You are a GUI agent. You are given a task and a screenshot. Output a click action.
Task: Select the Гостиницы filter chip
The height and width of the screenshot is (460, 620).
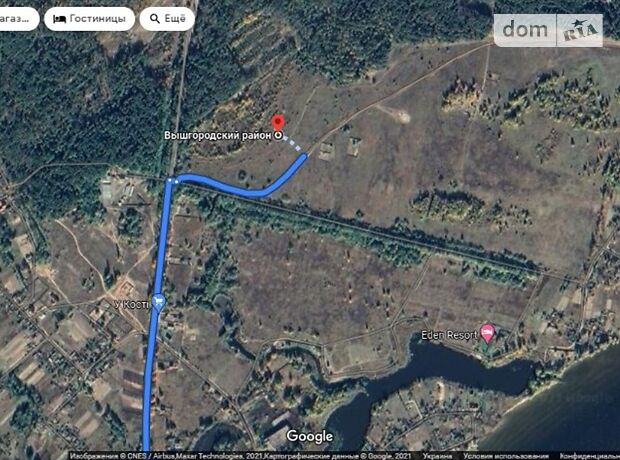(90, 18)
